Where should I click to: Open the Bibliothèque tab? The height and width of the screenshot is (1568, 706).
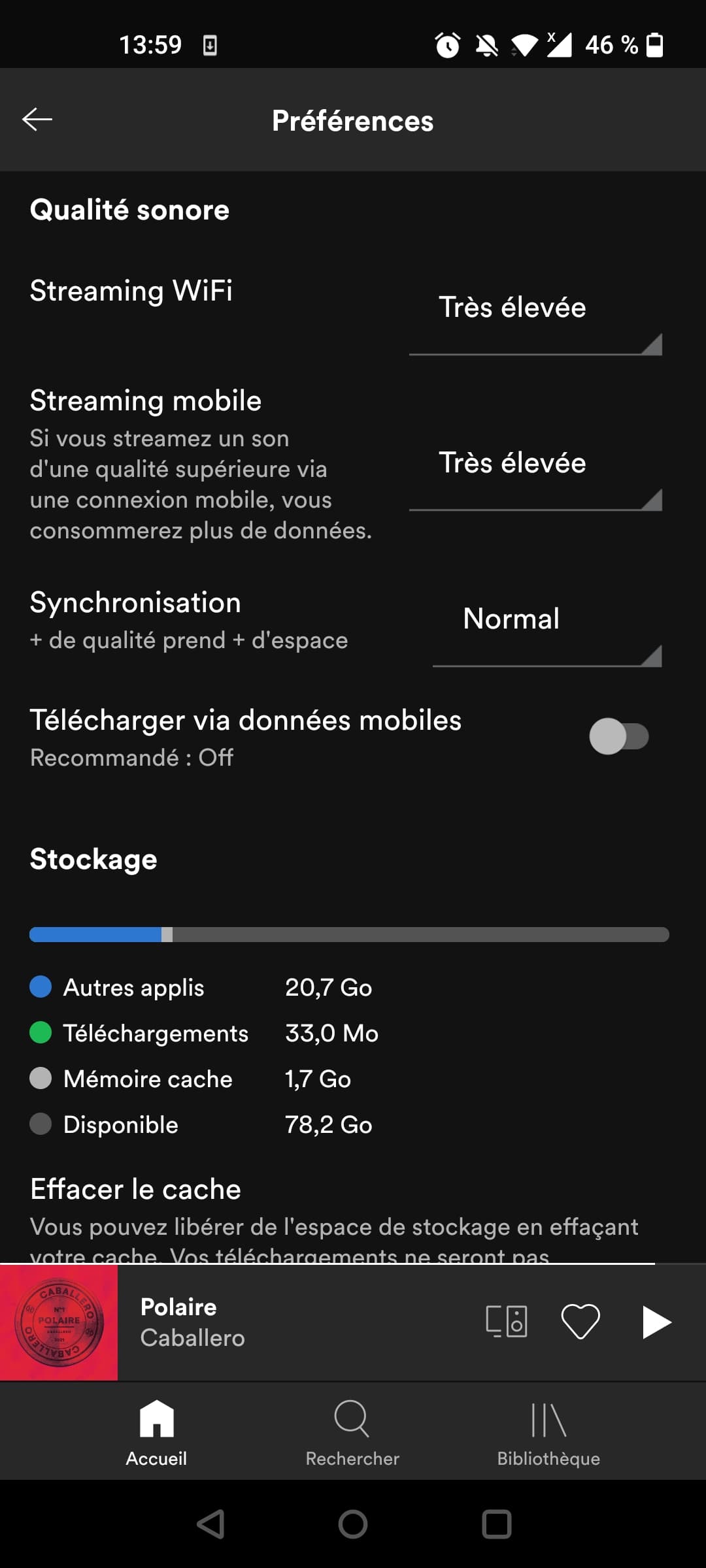[548, 1432]
